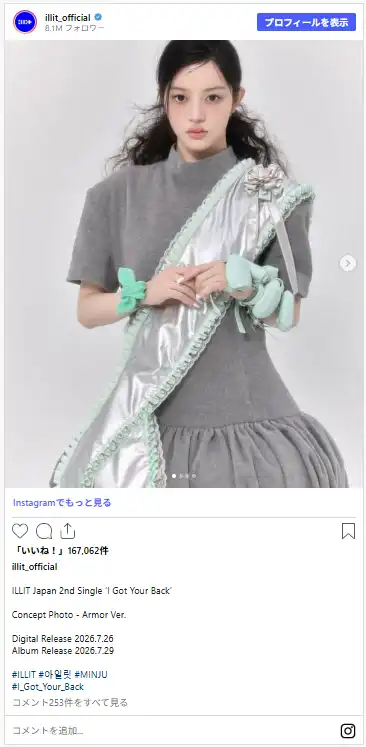The height and width of the screenshot is (747, 366).
Task: Open the #ILLIT hashtag
Action: pos(24,675)
